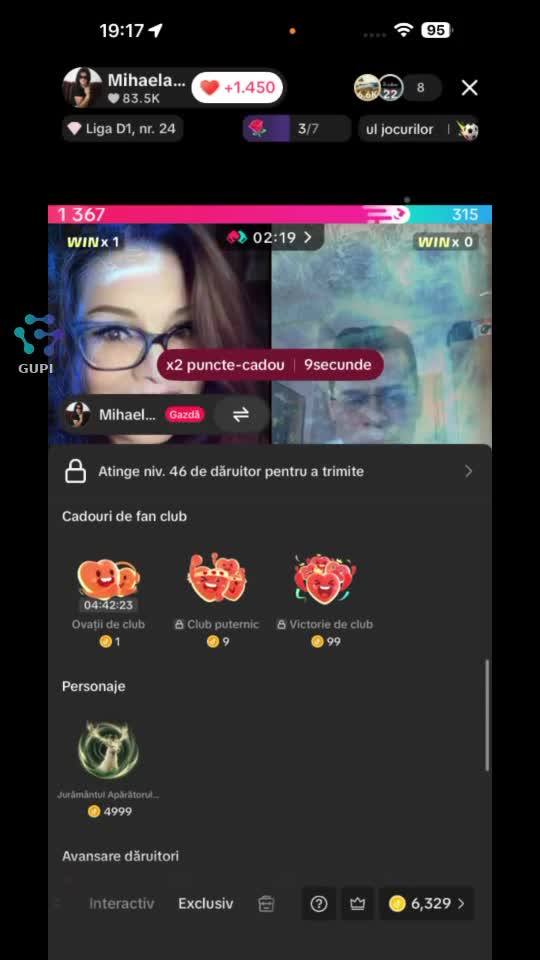Switch to the Exclusiv gift tab
The image size is (540, 960).
point(206,904)
